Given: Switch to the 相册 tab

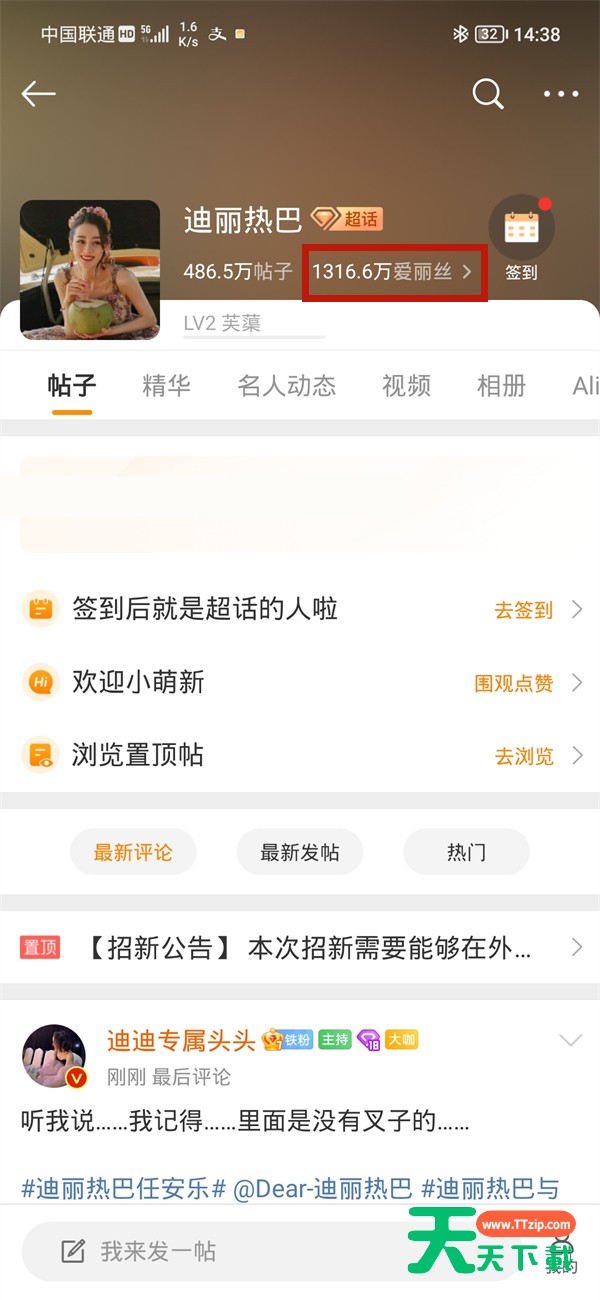Looking at the screenshot, I should tap(501, 385).
